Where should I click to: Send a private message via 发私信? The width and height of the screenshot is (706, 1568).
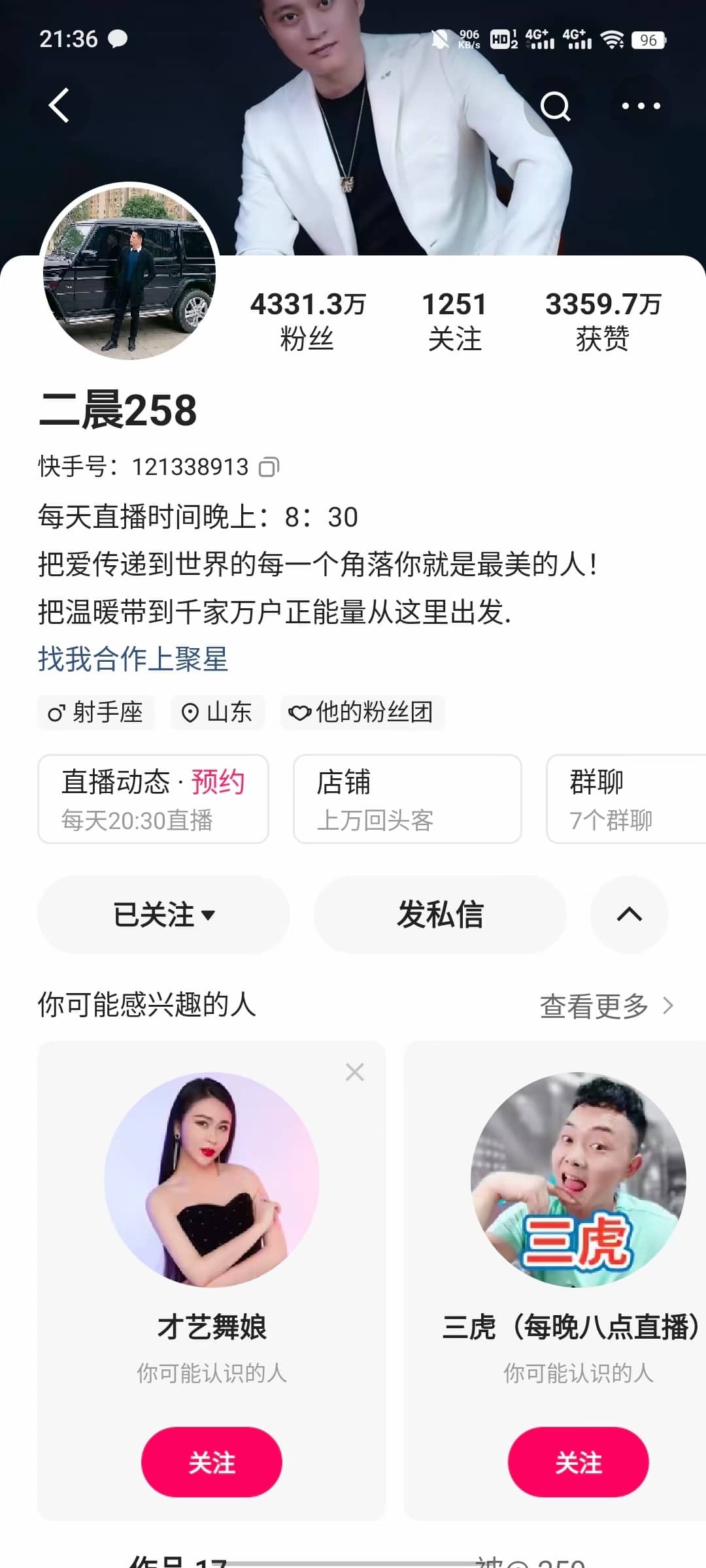coord(440,915)
